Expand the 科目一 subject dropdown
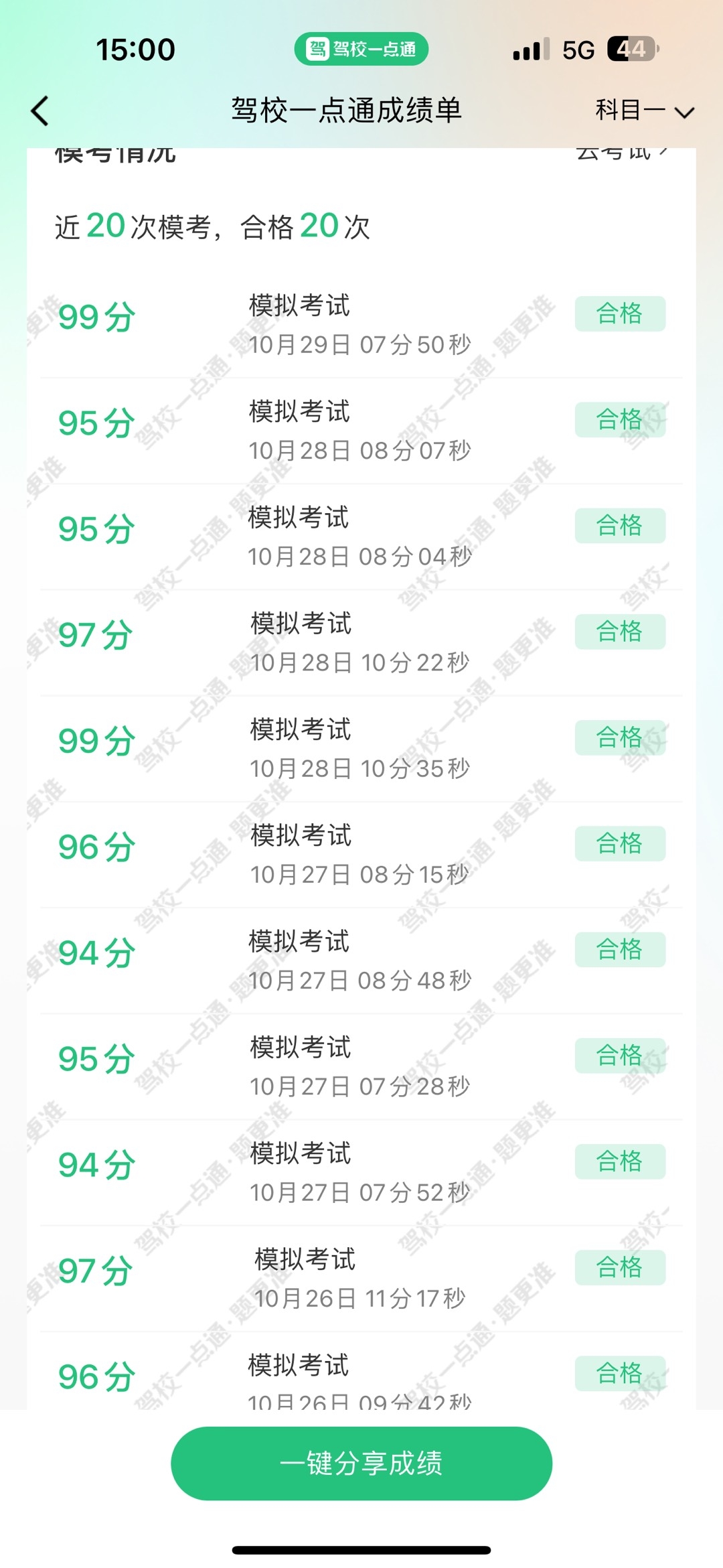This screenshot has width=723, height=1568. (x=644, y=111)
